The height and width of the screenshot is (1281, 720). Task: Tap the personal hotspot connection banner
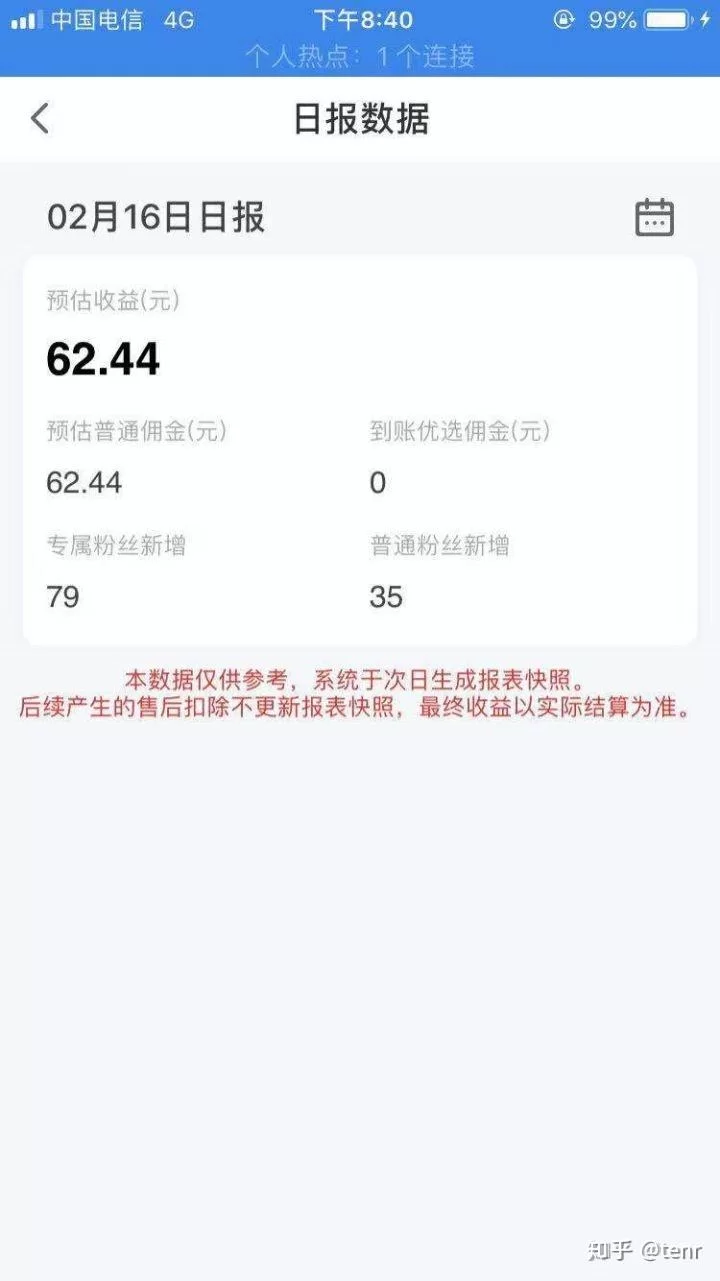[x=360, y=56]
